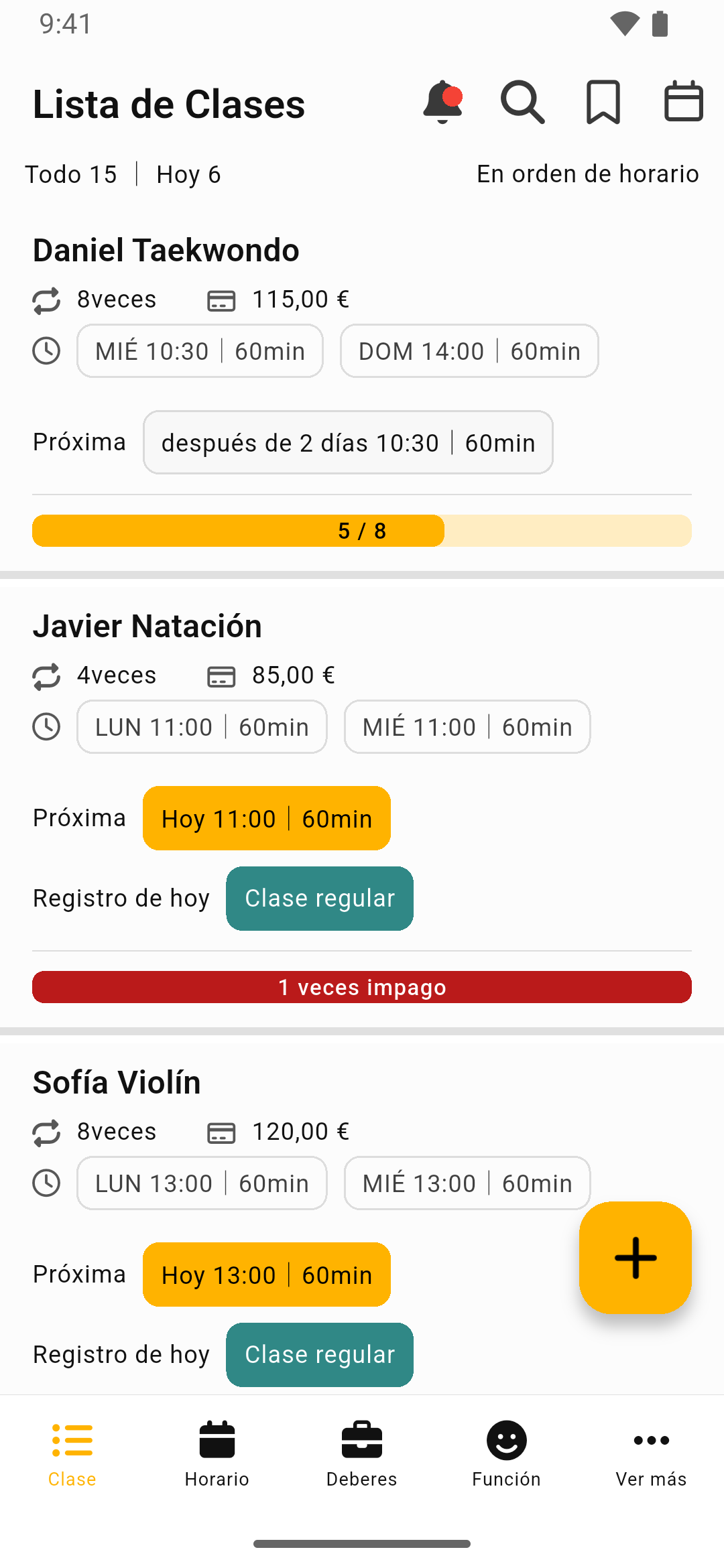Select the 'Todo 15' filter
This screenshot has width=724, height=1568.
(x=70, y=174)
